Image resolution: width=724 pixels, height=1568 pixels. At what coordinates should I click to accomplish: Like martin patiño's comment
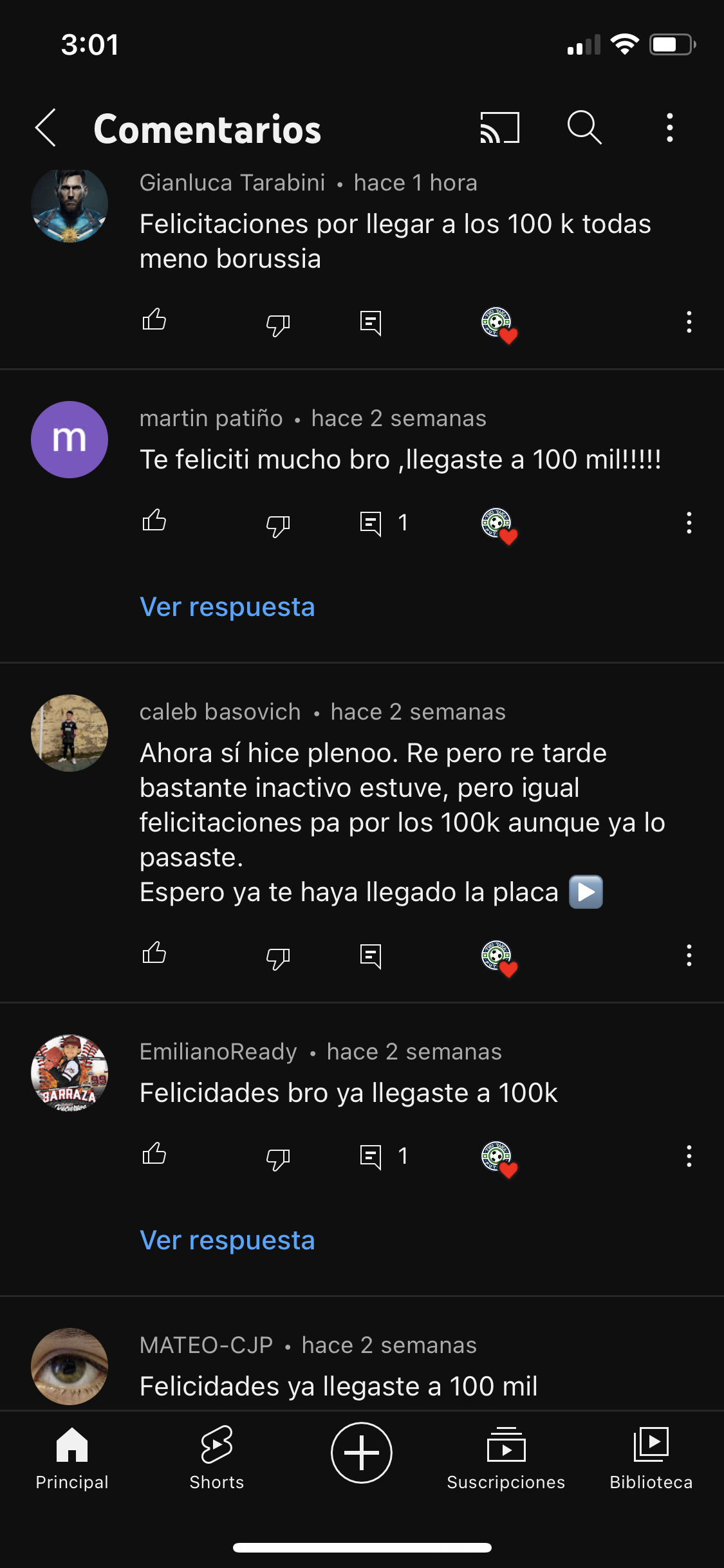(x=154, y=521)
